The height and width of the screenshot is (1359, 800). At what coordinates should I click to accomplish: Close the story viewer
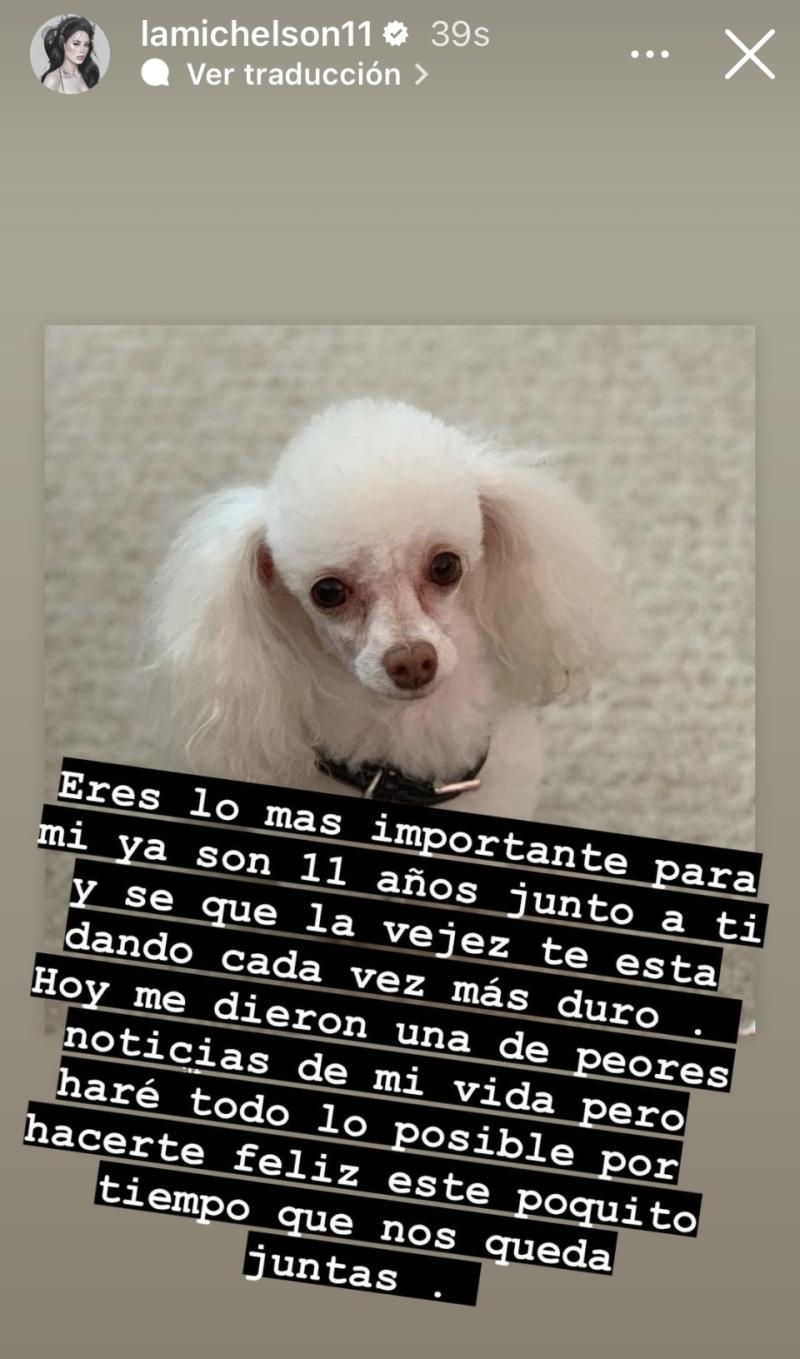click(x=750, y=54)
